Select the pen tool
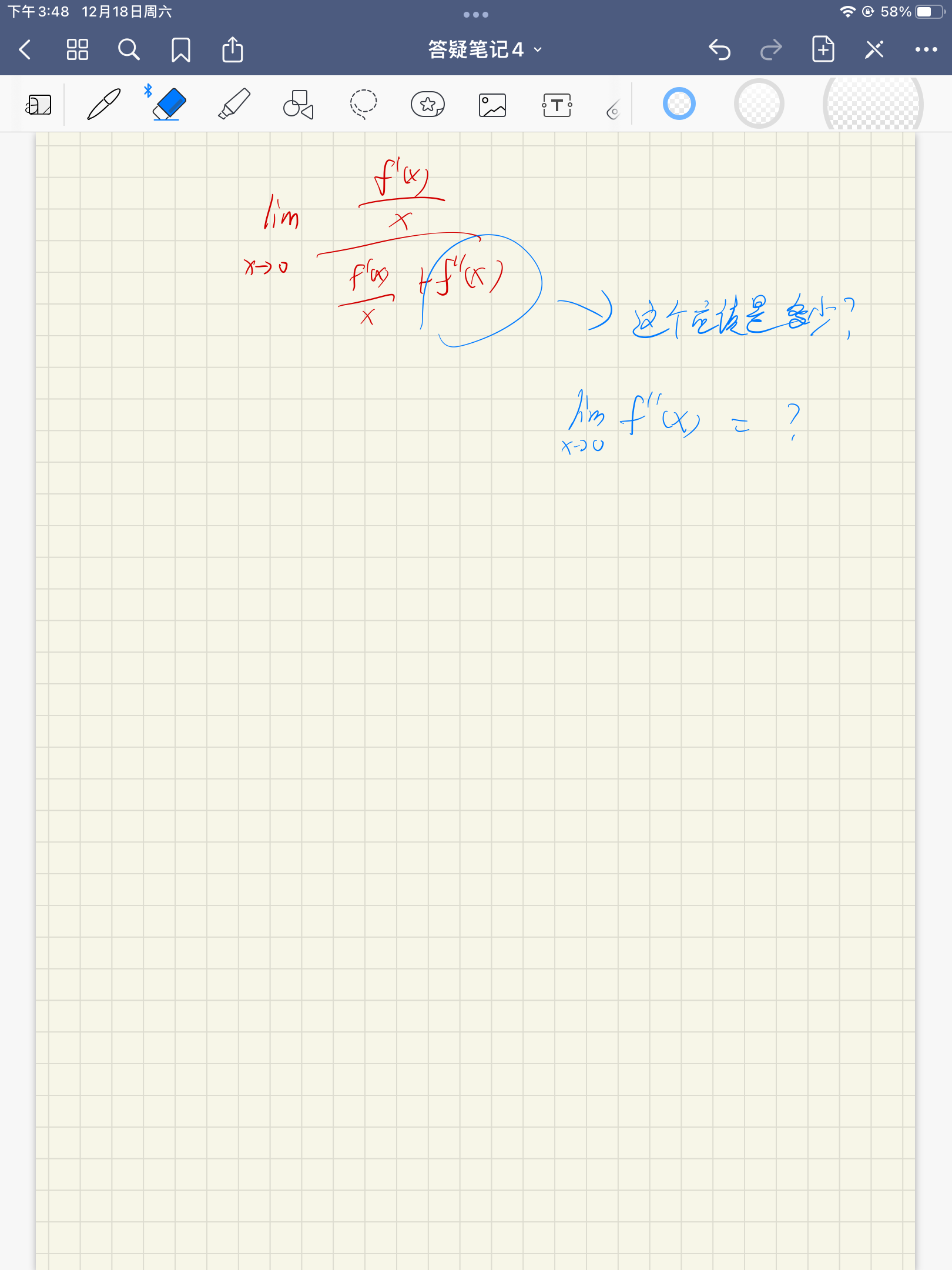This screenshot has width=952, height=1270. click(x=104, y=105)
